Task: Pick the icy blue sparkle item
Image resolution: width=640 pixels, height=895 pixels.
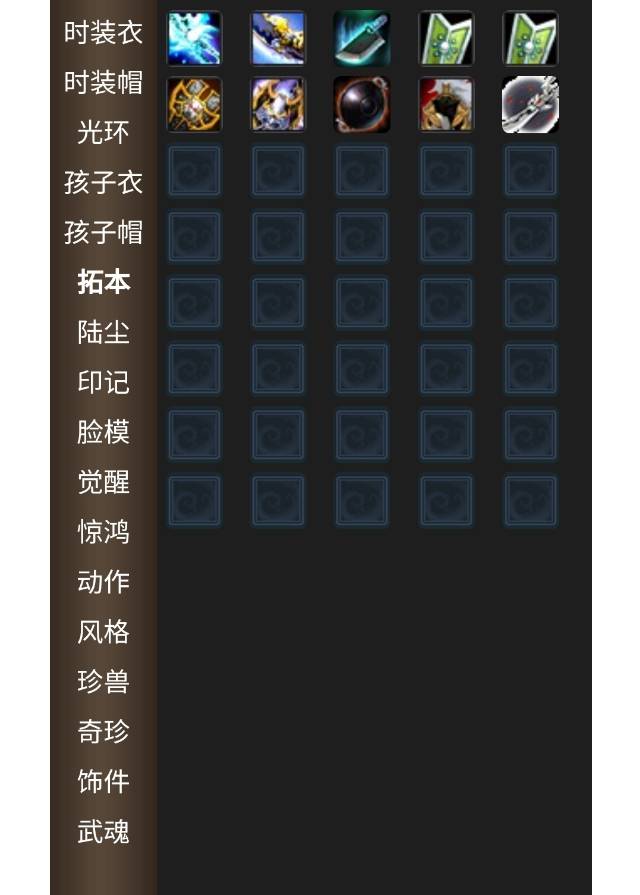Action: (194, 38)
